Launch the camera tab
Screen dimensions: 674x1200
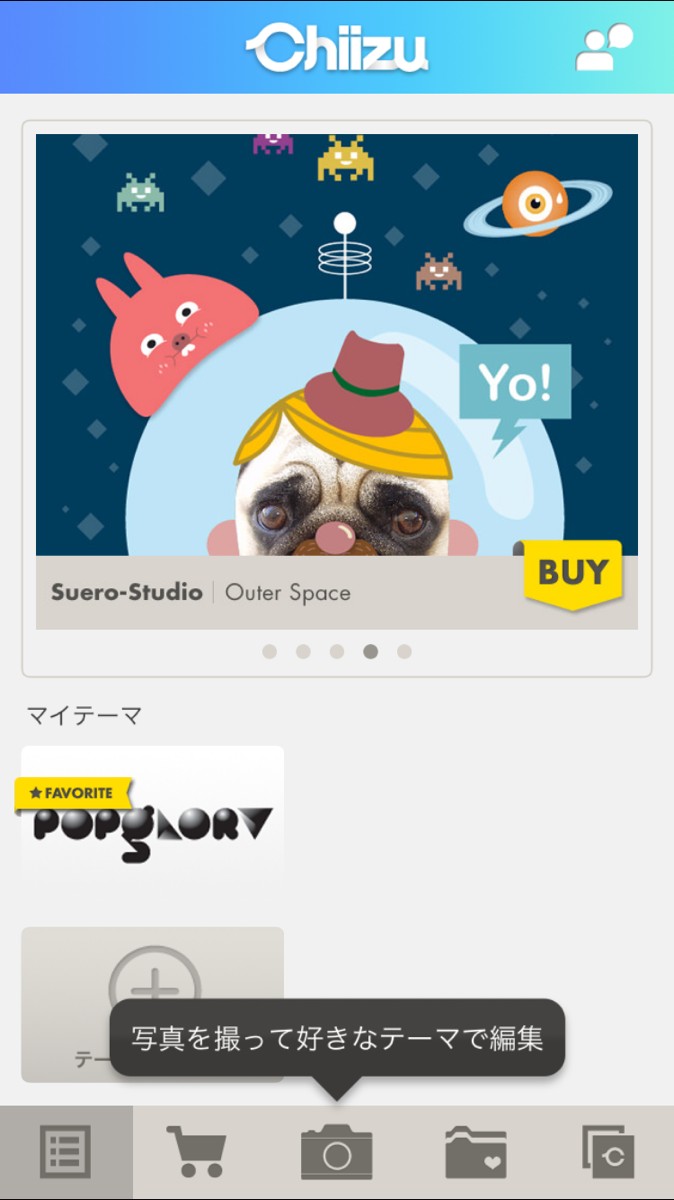336,1152
